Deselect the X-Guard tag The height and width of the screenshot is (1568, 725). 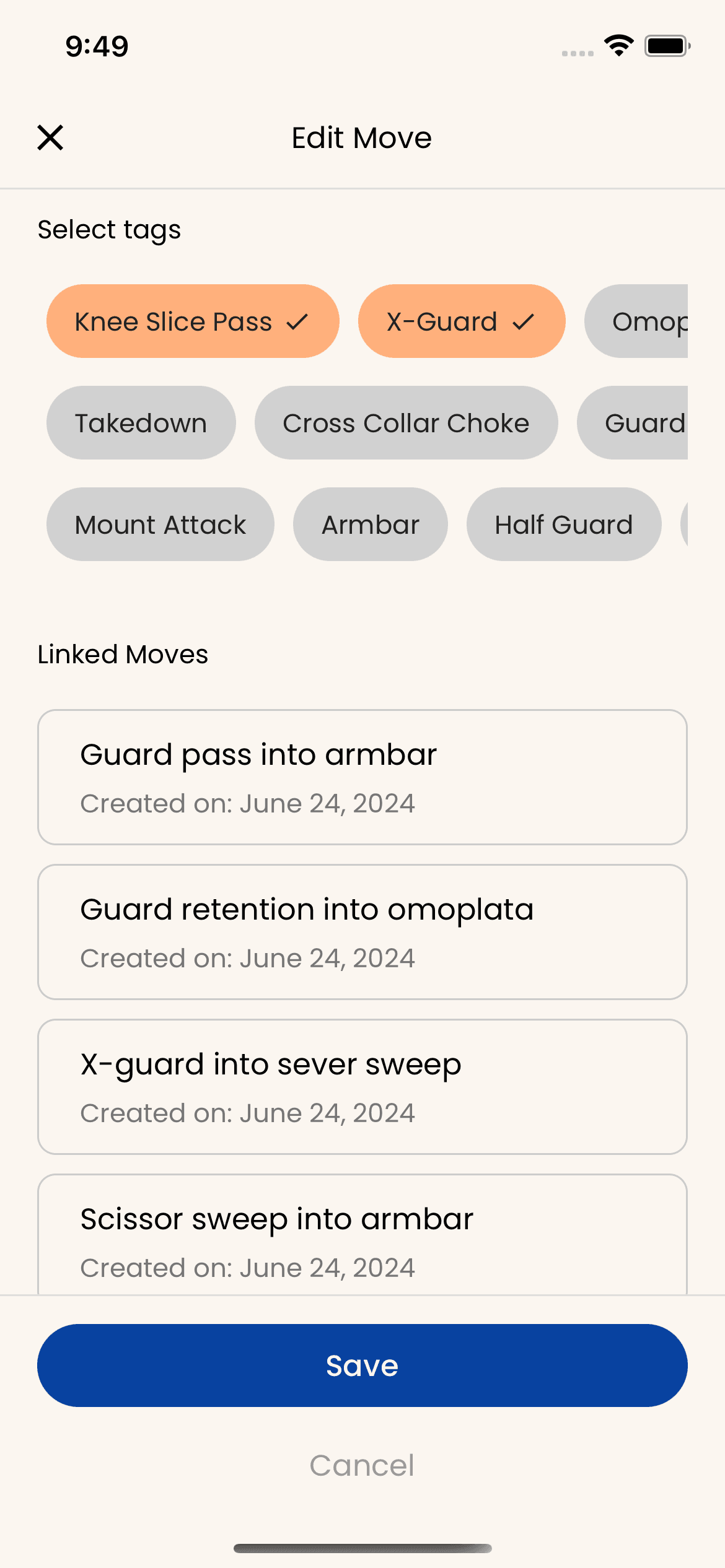tap(462, 321)
